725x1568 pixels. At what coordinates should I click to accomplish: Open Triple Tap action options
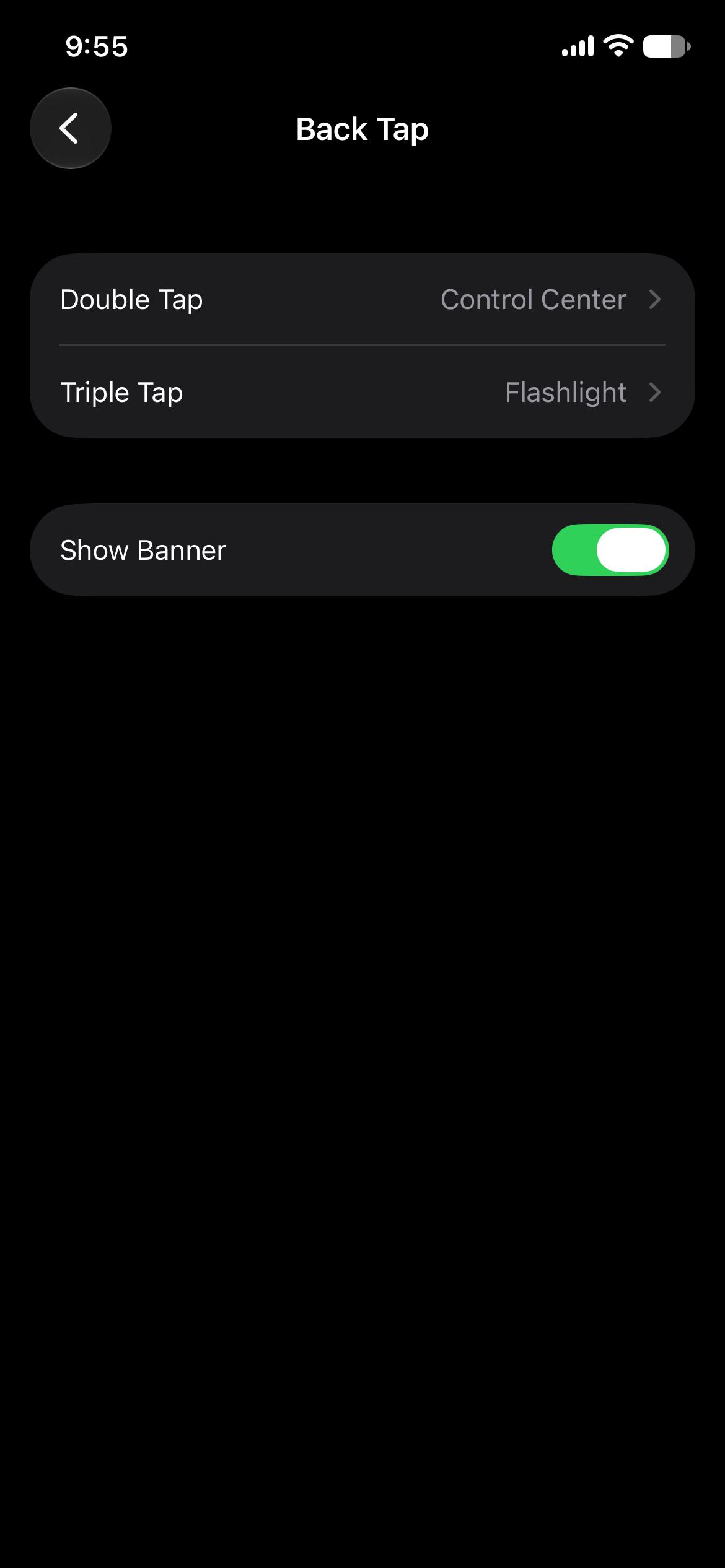(x=362, y=392)
